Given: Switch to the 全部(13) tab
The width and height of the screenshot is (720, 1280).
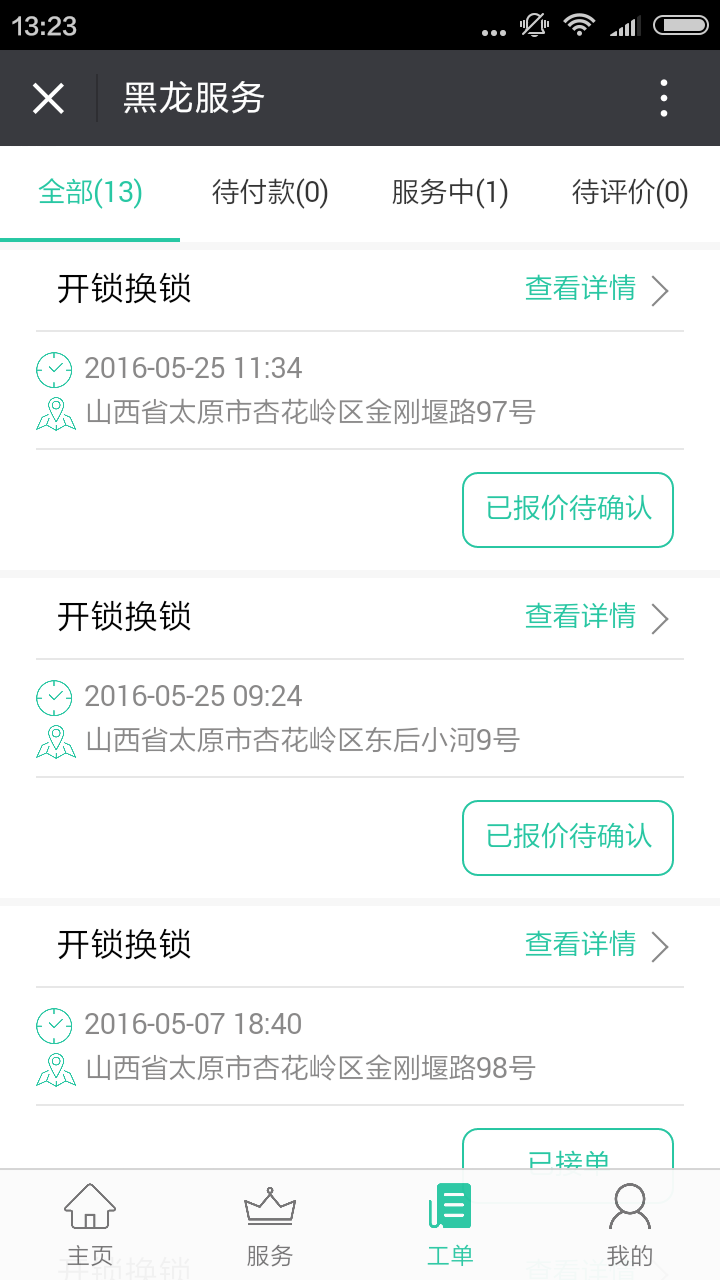Looking at the screenshot, I should [90, 192].
